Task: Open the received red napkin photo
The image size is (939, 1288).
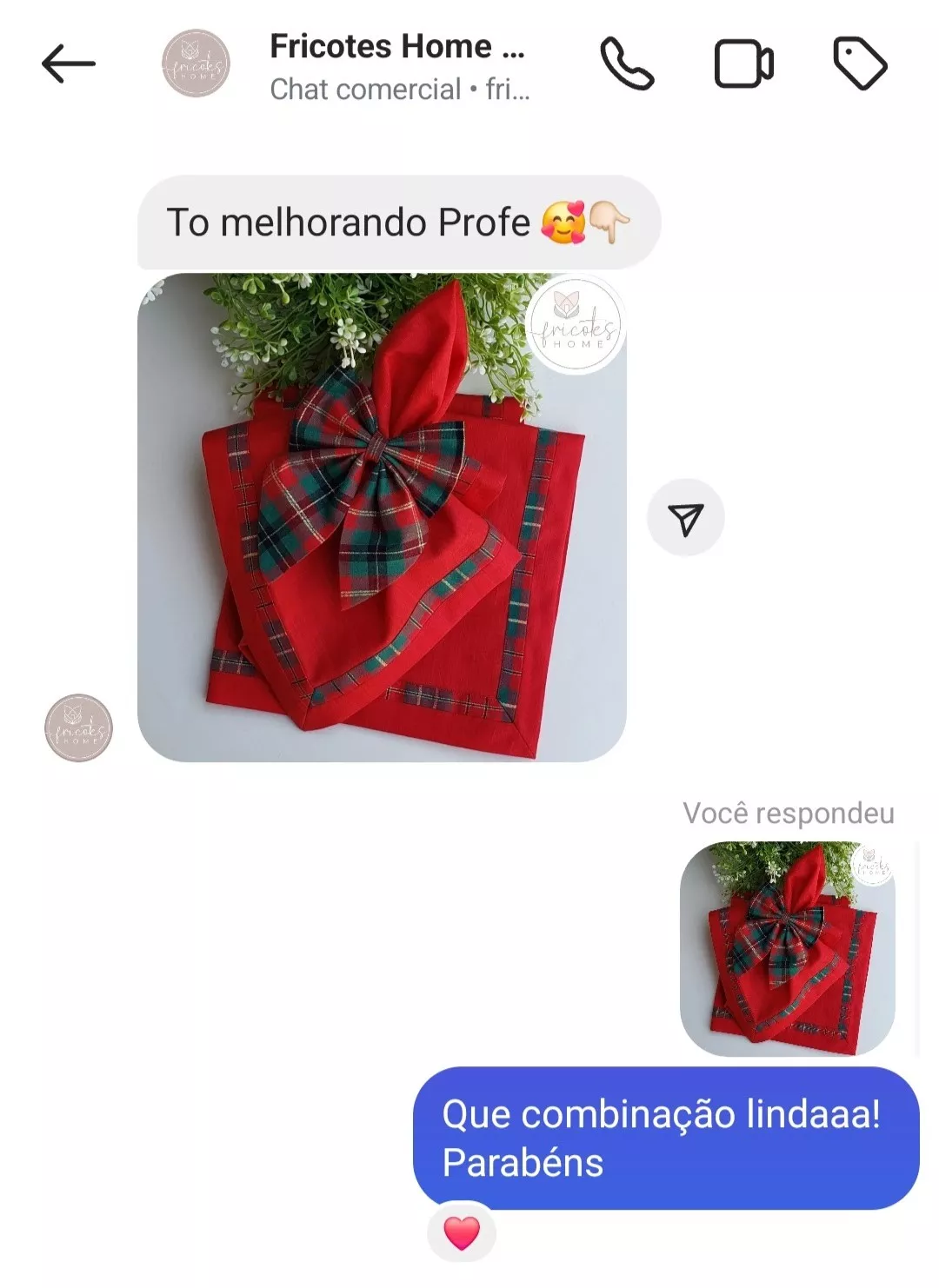Action: (382, 518)
